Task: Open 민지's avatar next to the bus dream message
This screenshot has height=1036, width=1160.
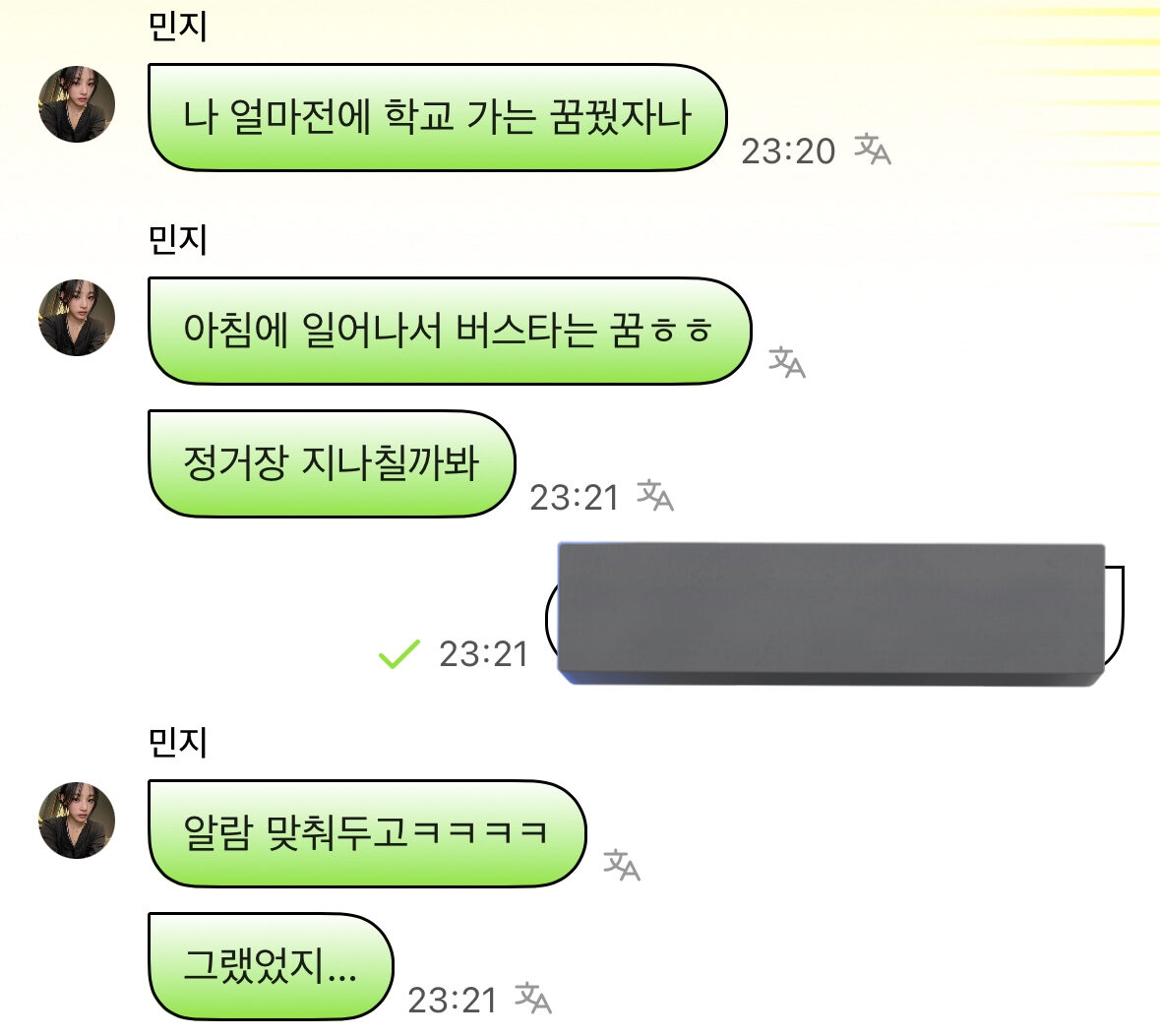Action: (x=77, y=318)
